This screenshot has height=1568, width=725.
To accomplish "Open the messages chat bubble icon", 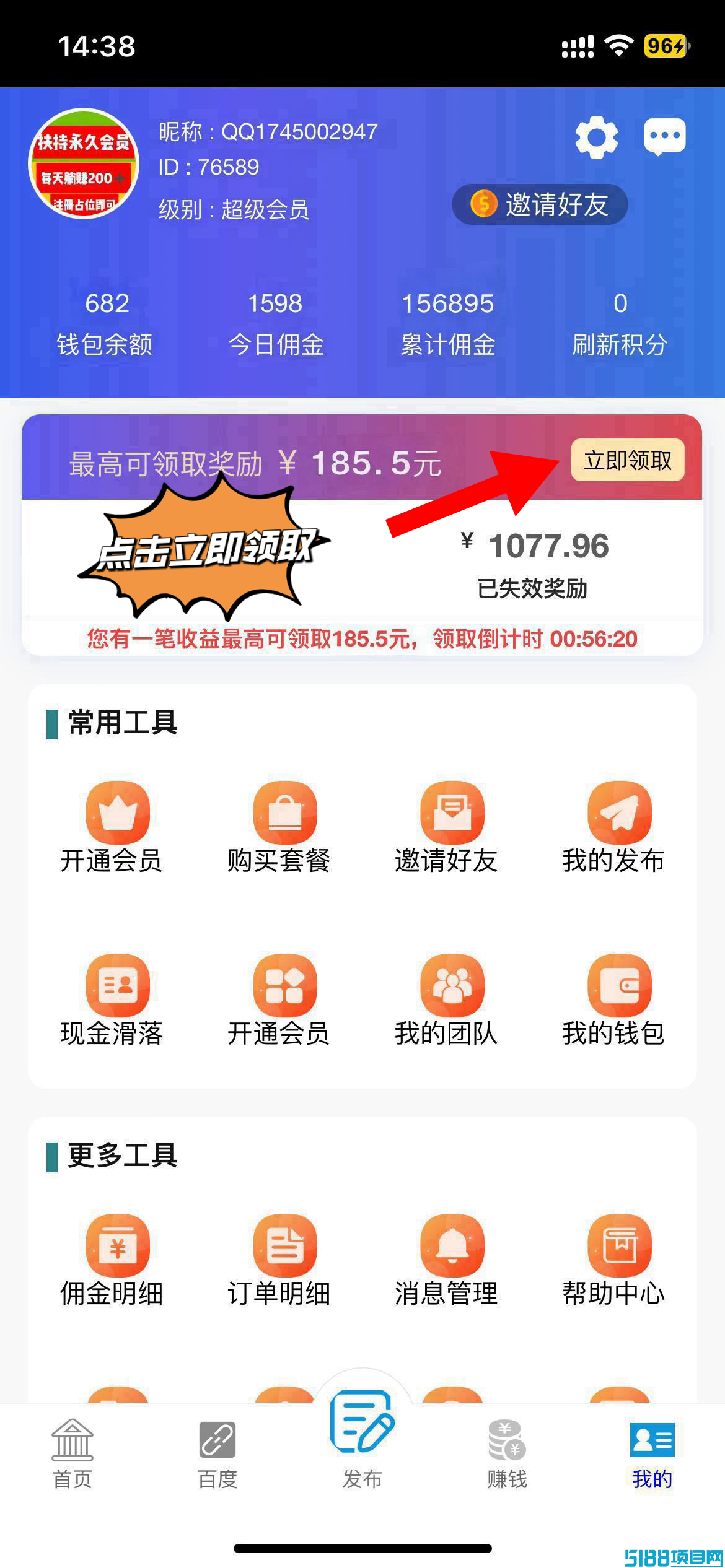I will 665,136.
